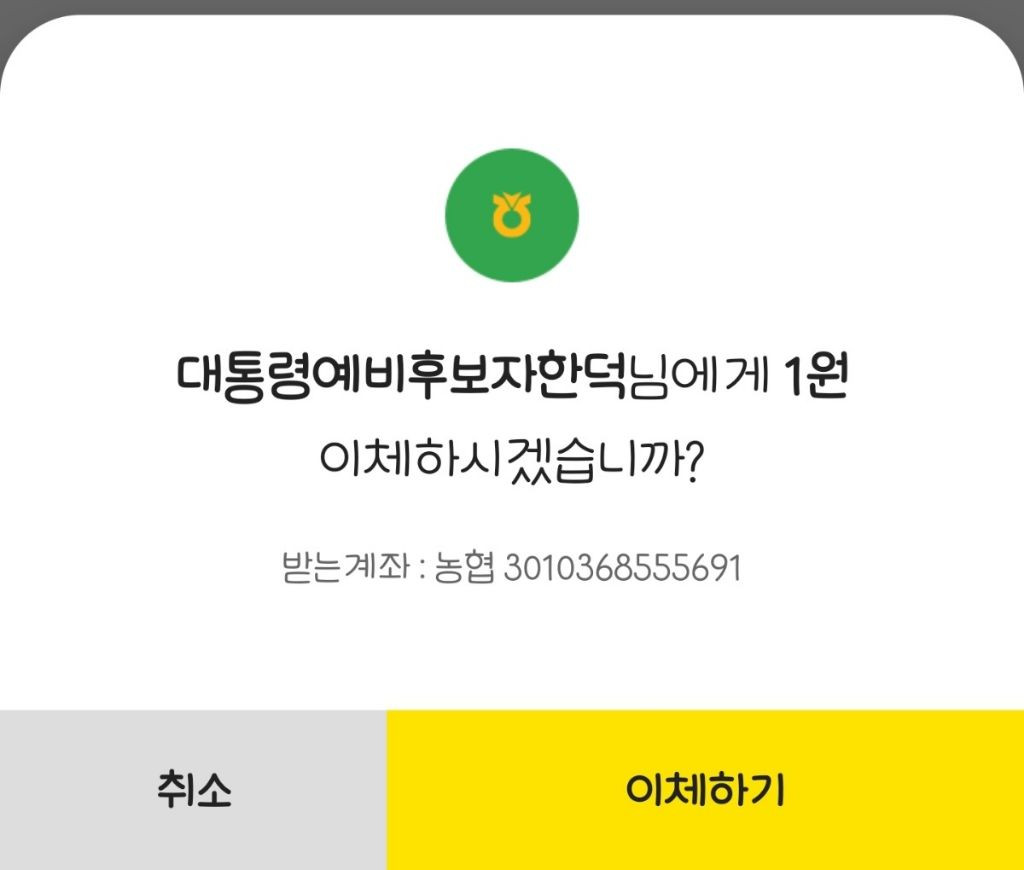Confirm the transfer with 이체하기
This screenshot has width=1024, height=870.
pos(705,790)
